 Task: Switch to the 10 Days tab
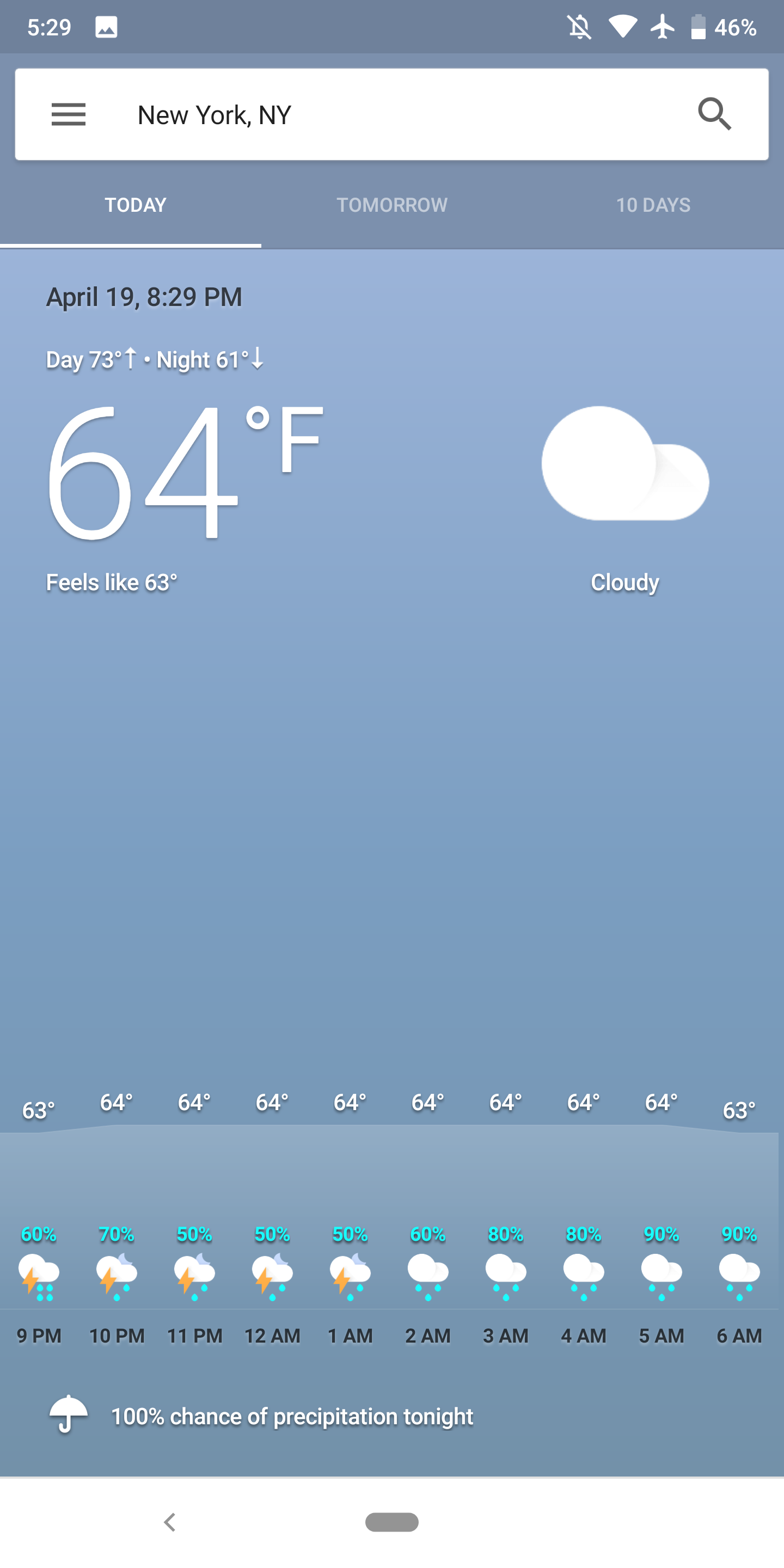click(653, 205)
